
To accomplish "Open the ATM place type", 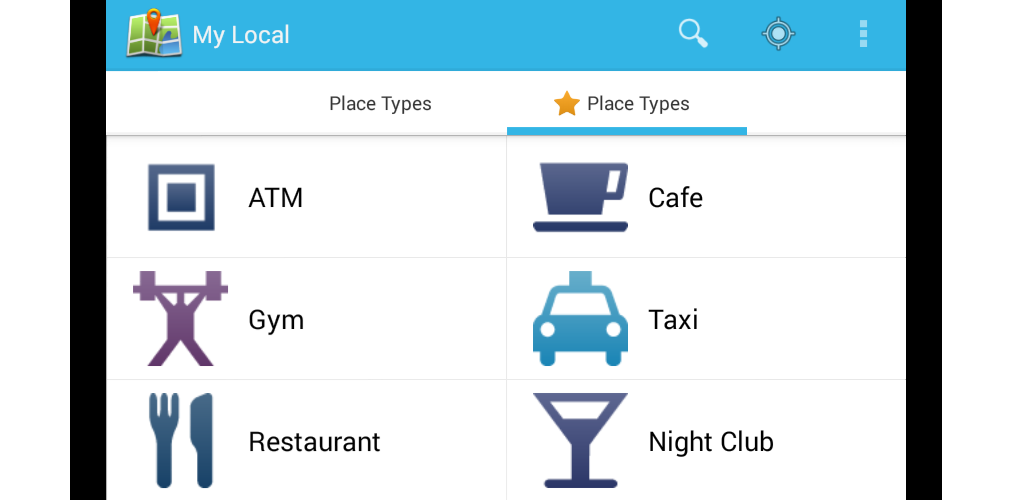I will [x=306, y=197].
